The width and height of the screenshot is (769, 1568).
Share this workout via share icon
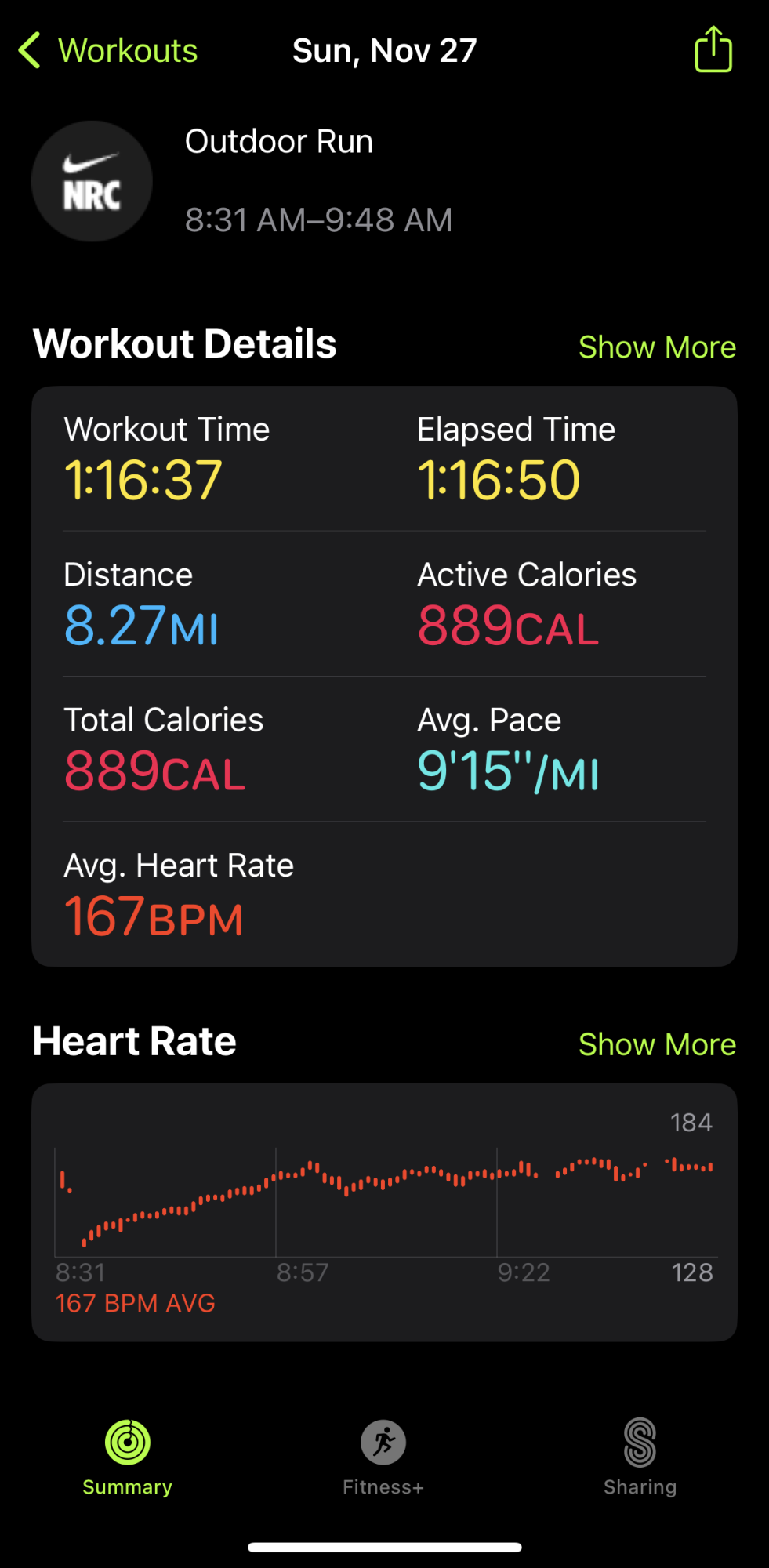coord(713,49)
